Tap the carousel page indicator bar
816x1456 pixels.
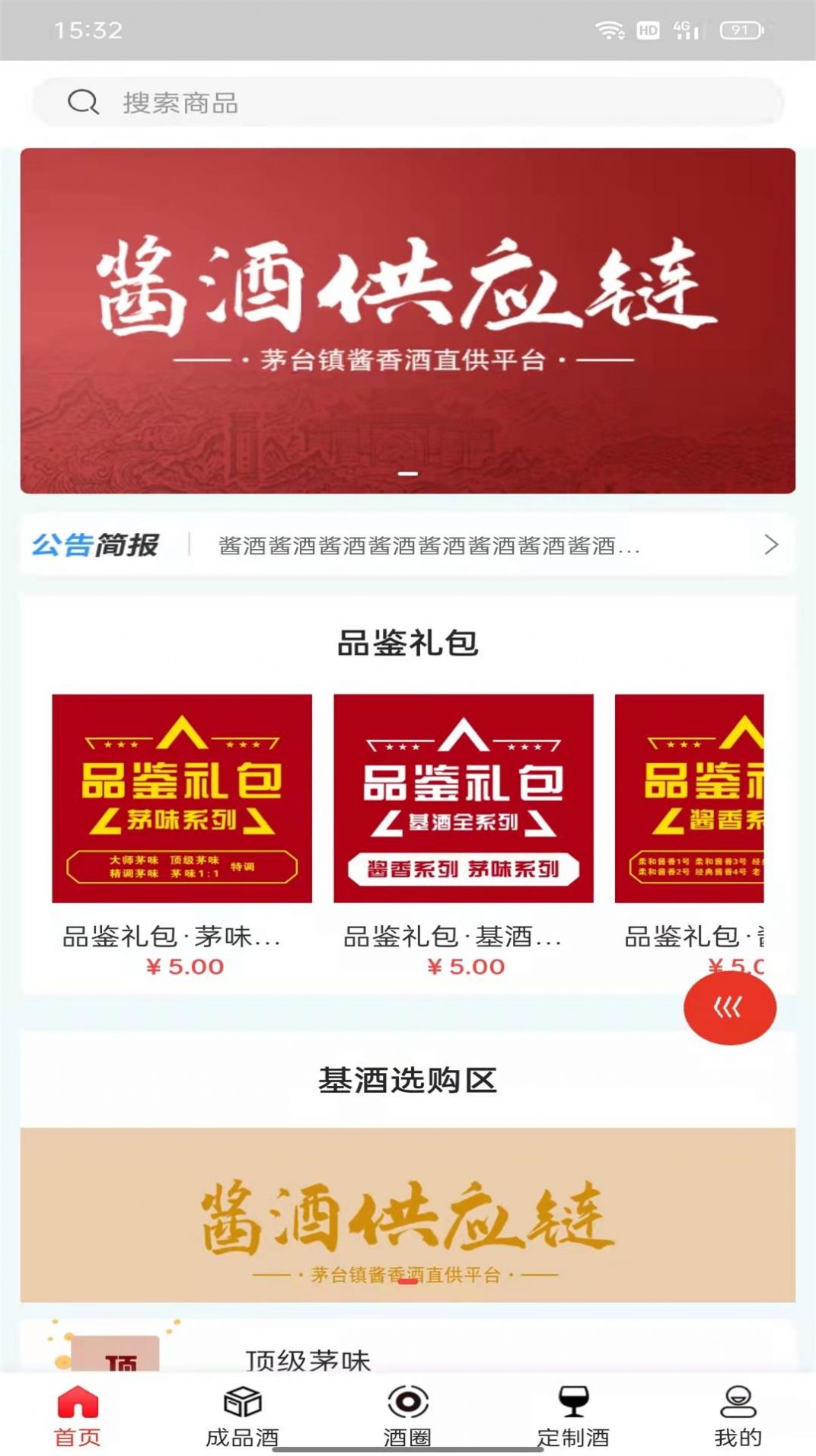[x=408, y=474]
